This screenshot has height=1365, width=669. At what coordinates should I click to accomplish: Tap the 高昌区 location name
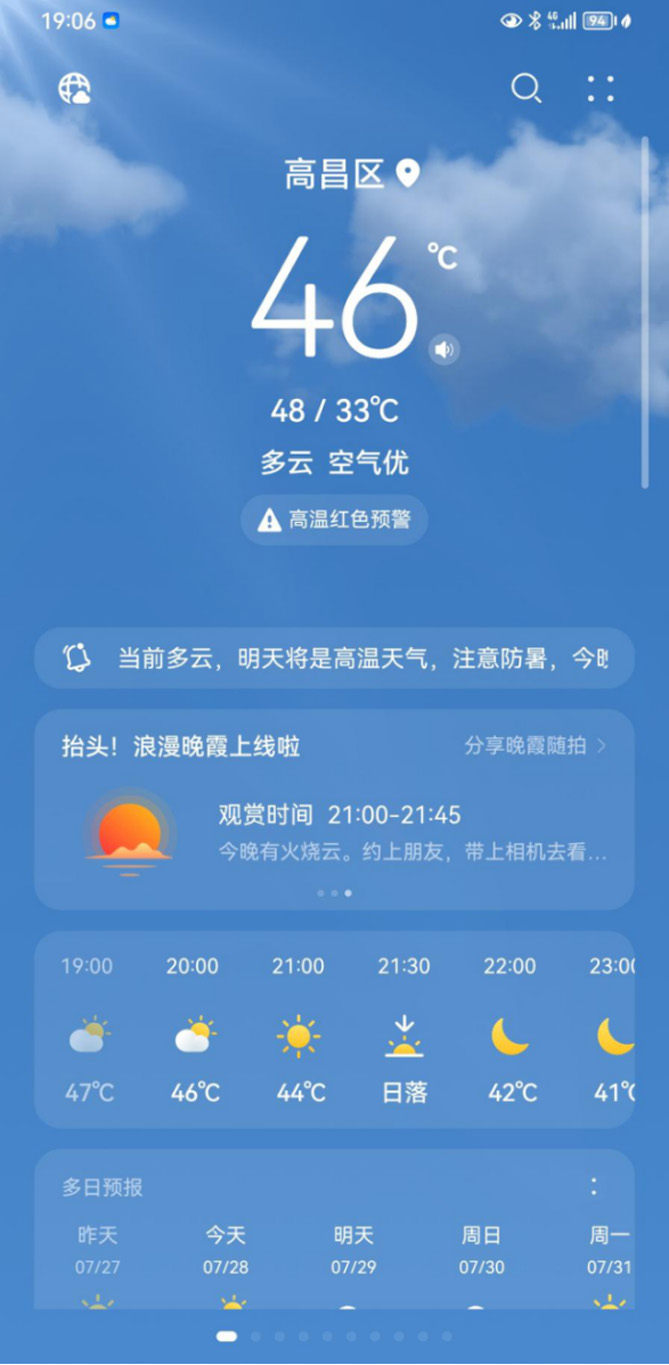pos(335,174)
